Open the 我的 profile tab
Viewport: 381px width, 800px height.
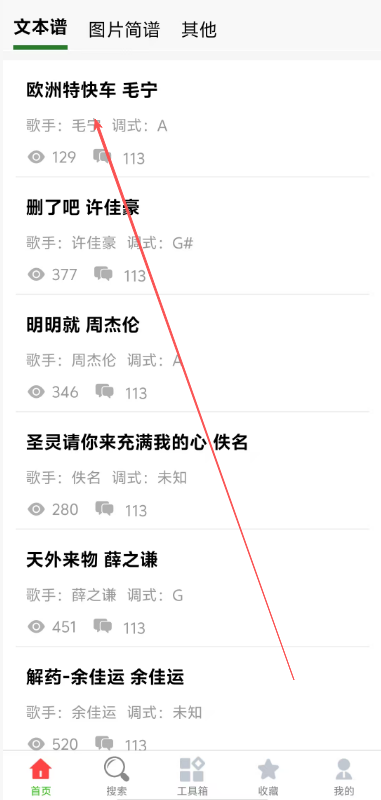point(344,776)
